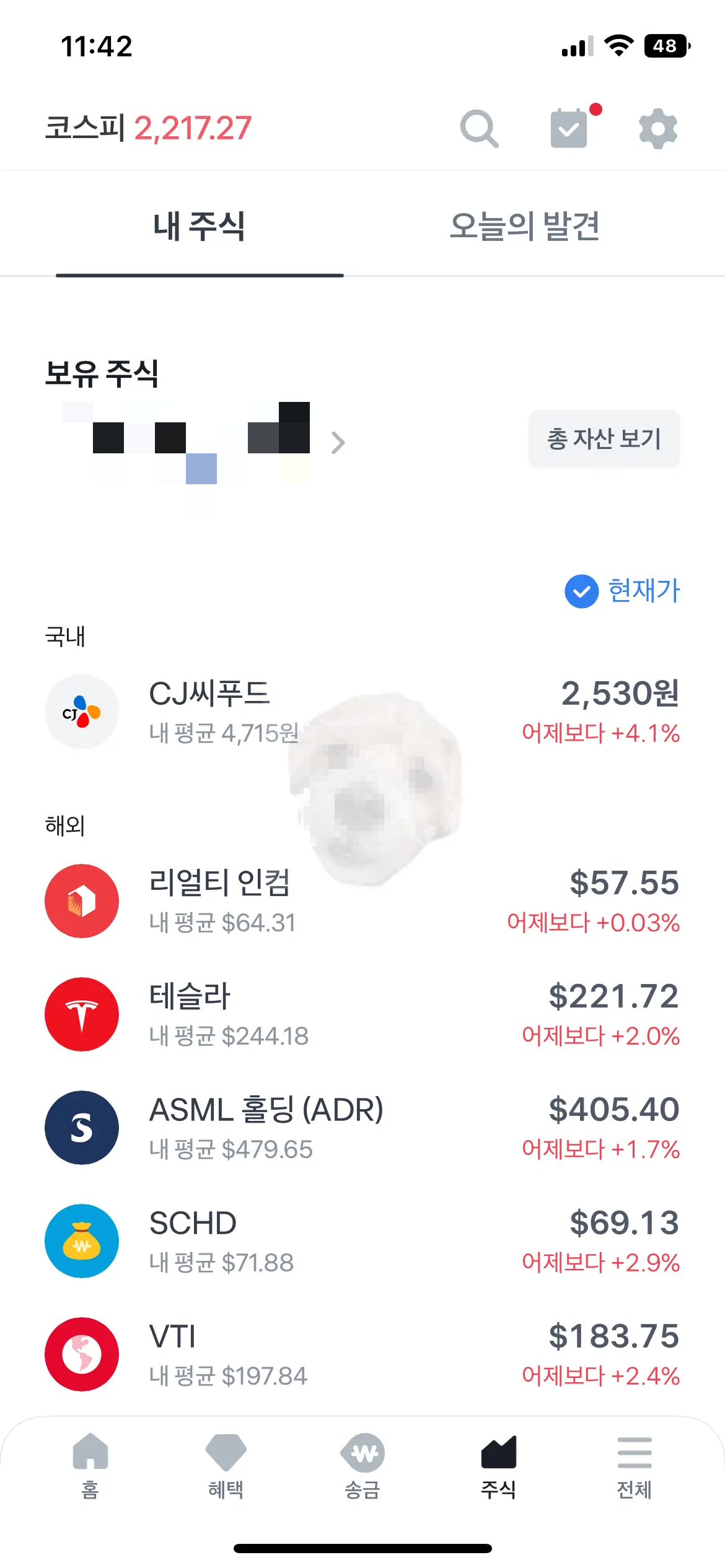
Task: Tap the 총 자산 보기 button
Action: click(x=604, y=439)
